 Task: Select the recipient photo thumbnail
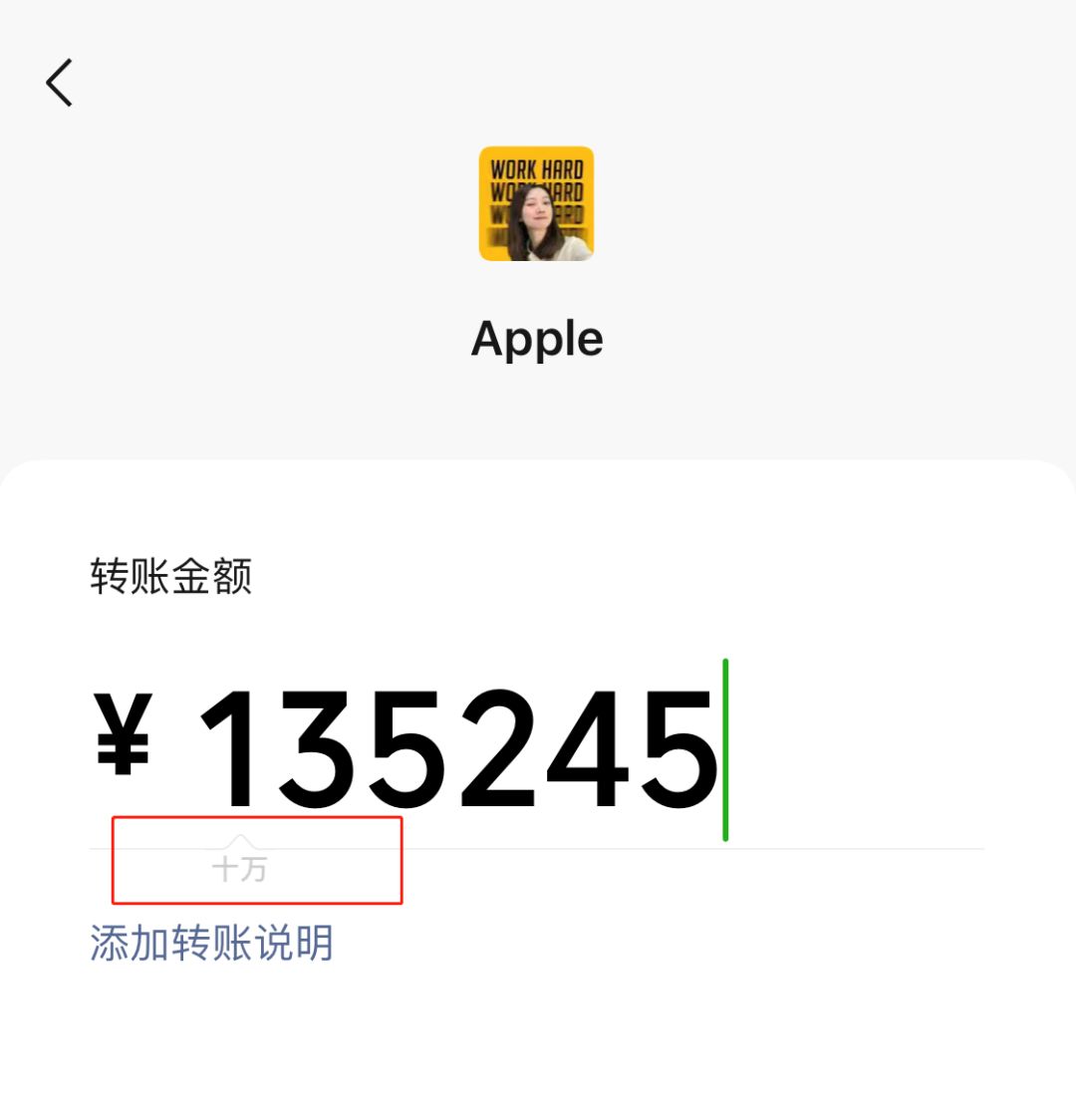(x=537, y=202)
